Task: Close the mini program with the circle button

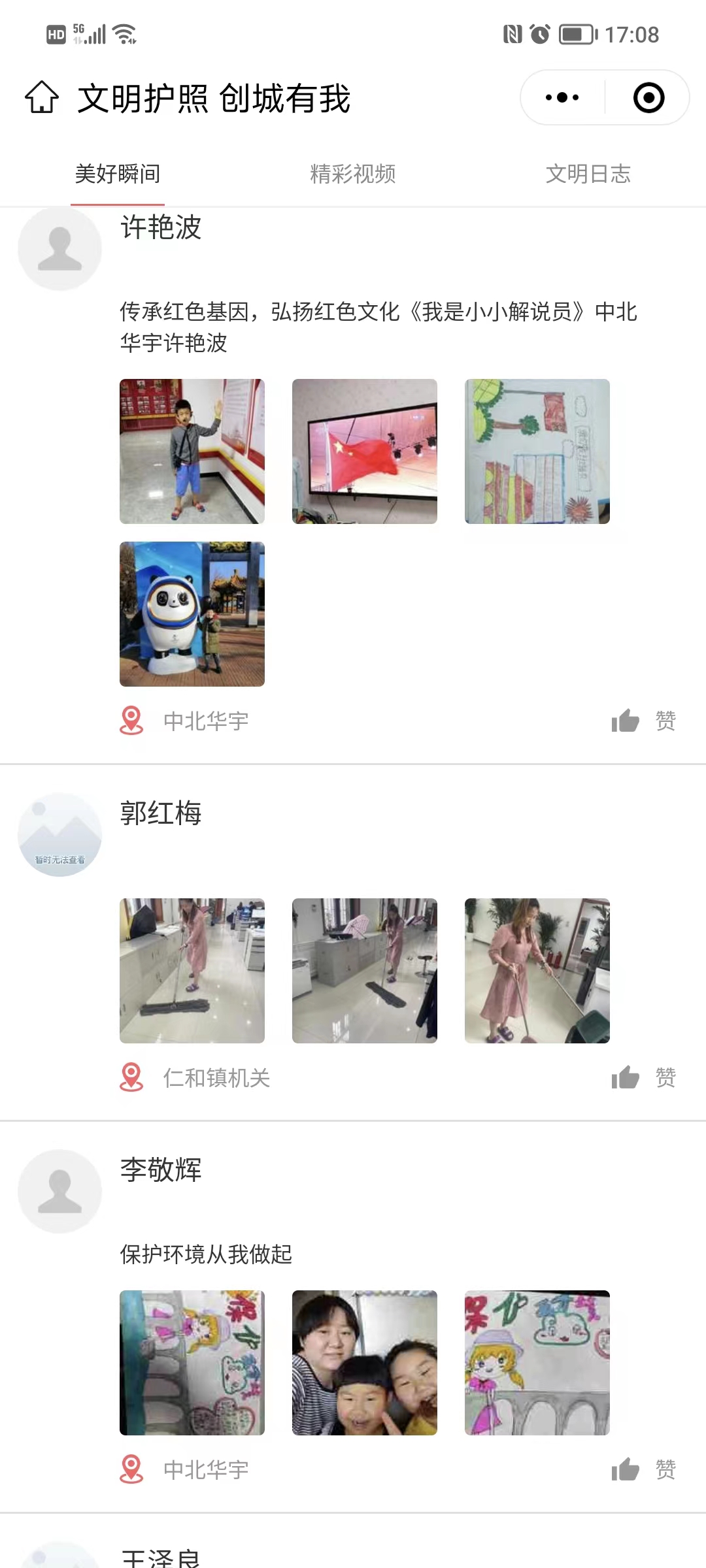Action: coord(648,98)
